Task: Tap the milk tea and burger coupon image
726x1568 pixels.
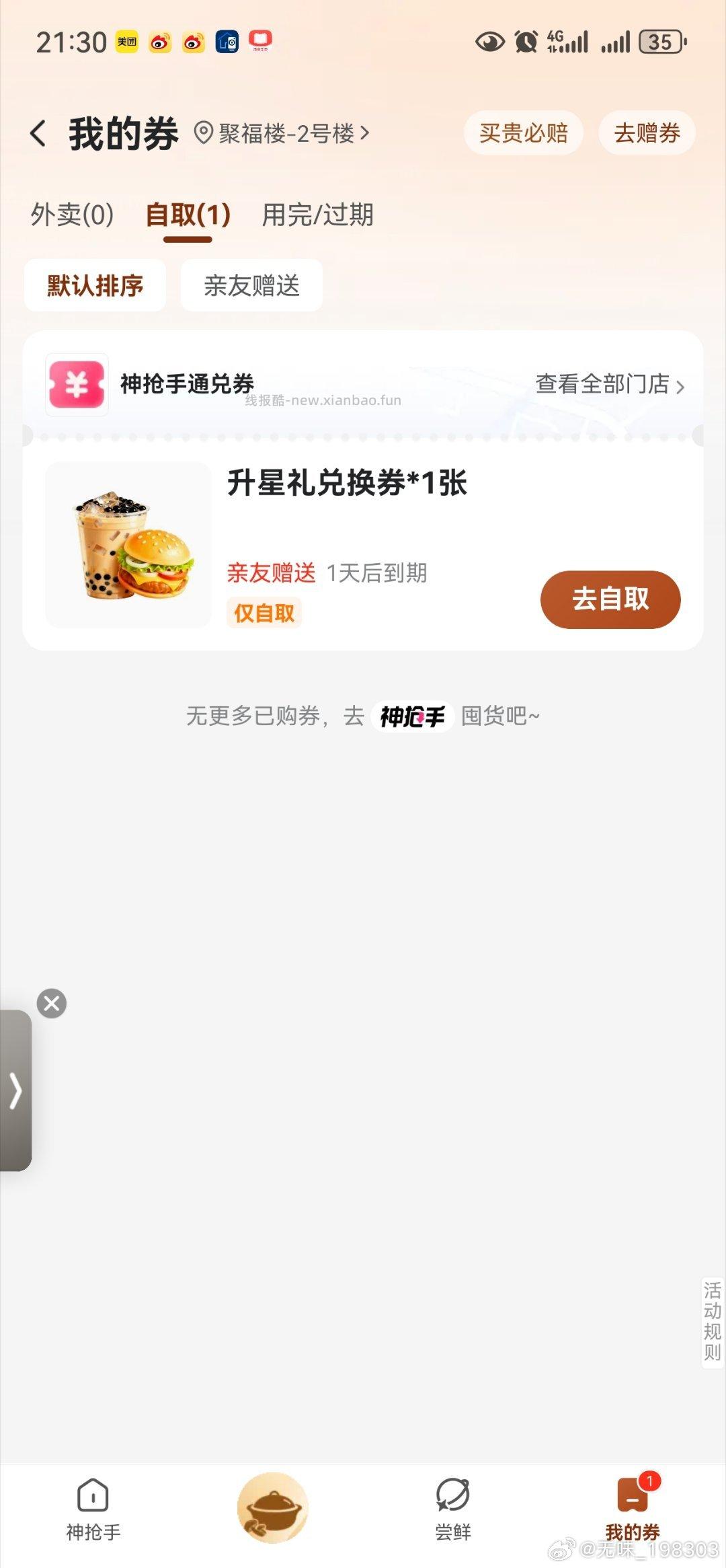Action: pos(129,545)
